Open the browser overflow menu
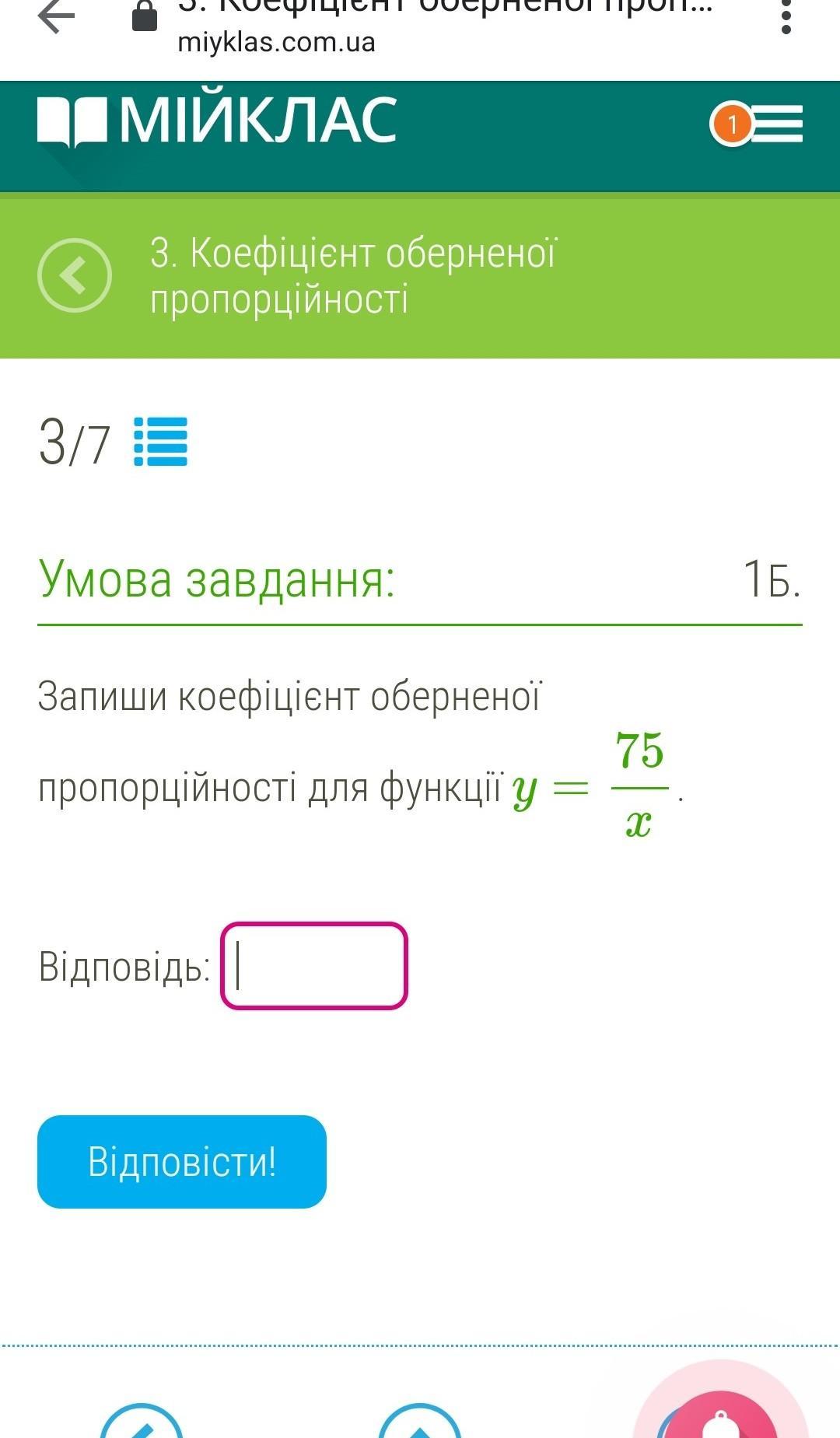The image size is (840, 1438). click(786, 17)
